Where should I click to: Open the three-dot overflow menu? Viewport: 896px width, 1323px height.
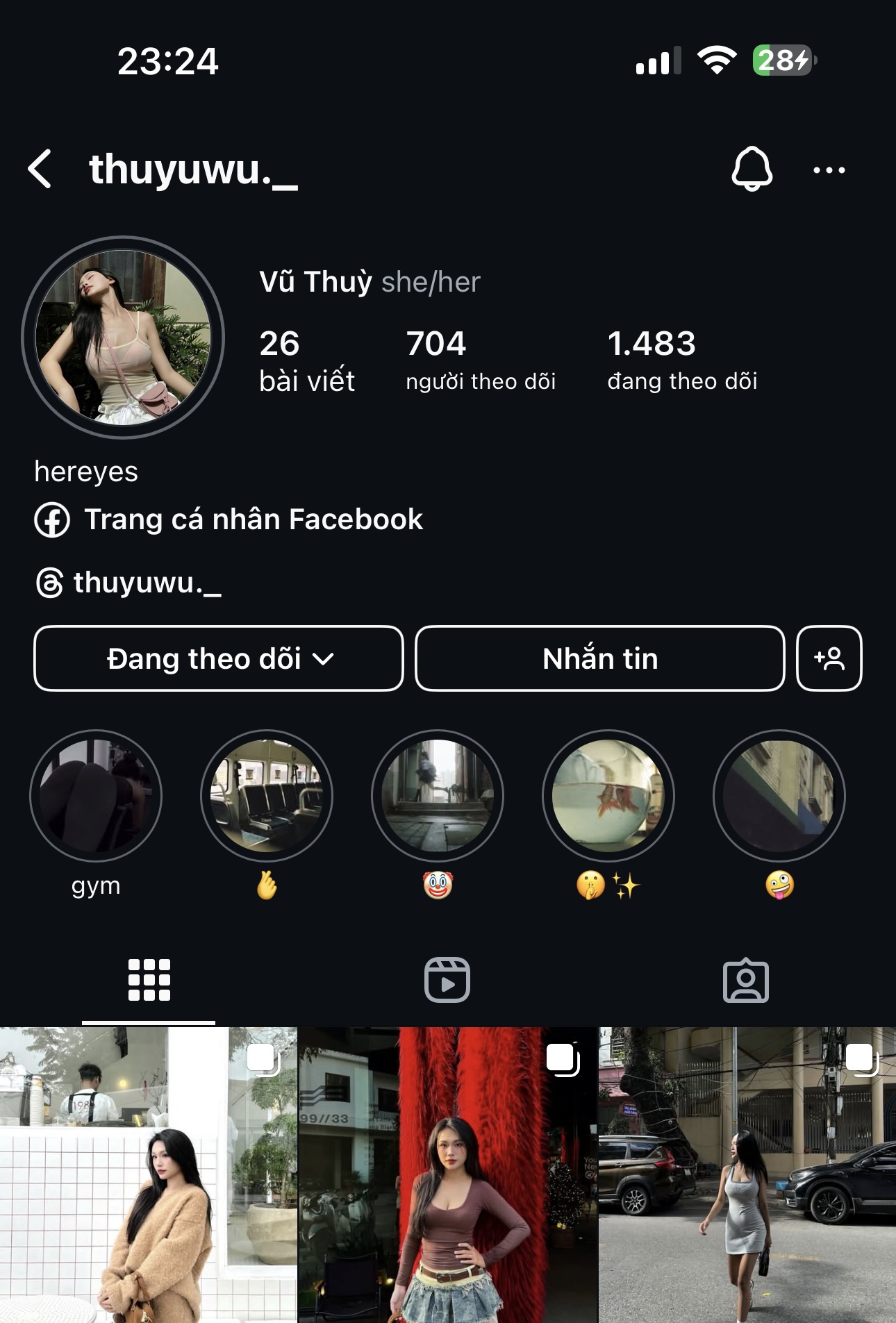pyautogui.click(x=829, y=169)
